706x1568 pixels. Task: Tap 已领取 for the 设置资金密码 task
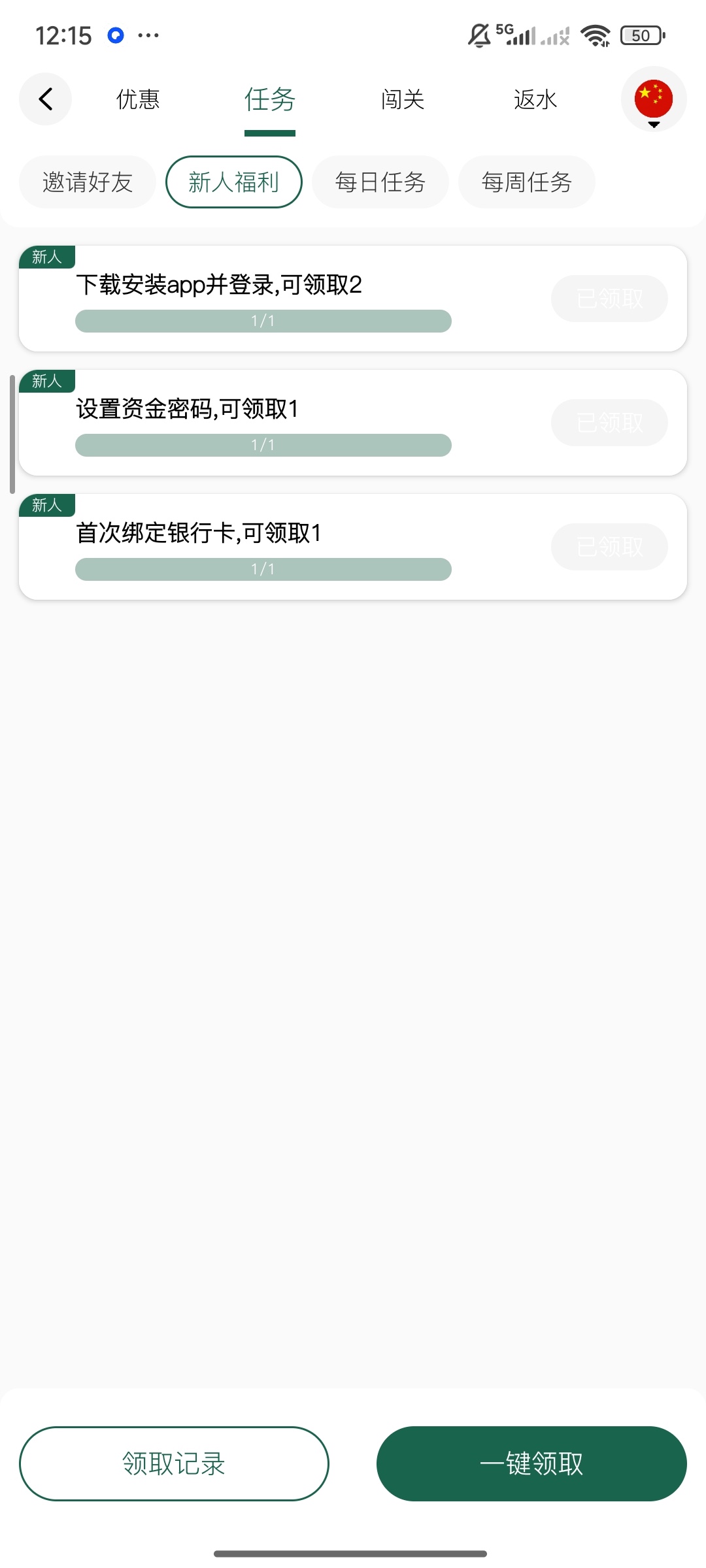click(x=609, y=423)
